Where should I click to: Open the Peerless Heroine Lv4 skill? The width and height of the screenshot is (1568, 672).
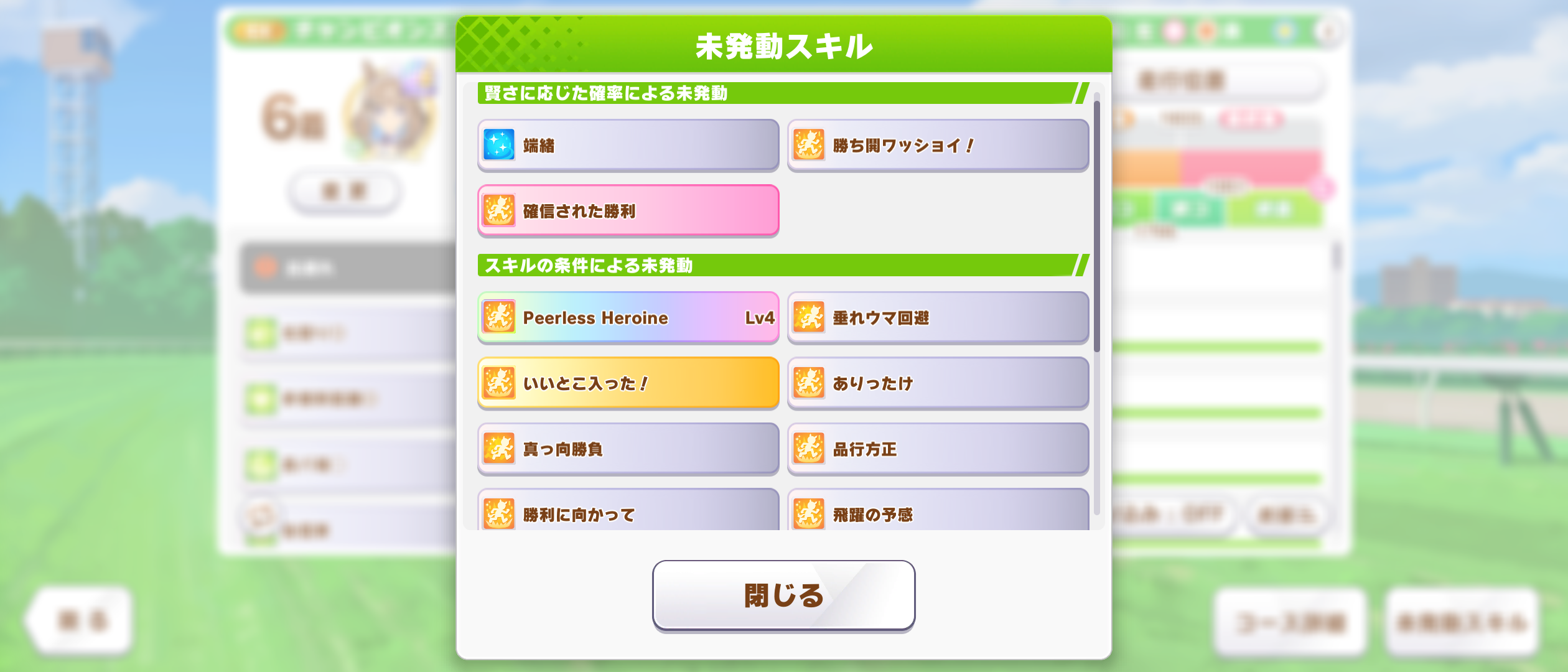[628, 317]
